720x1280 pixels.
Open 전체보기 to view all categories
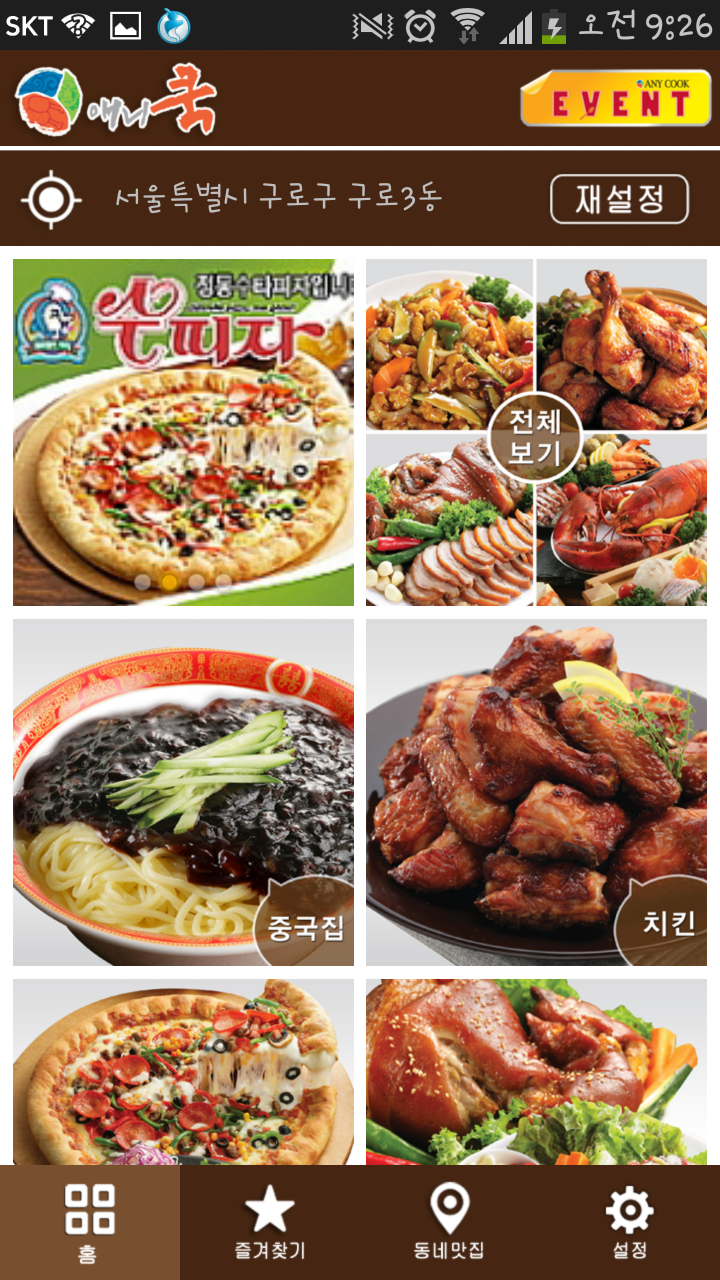[x=536, y=432]
